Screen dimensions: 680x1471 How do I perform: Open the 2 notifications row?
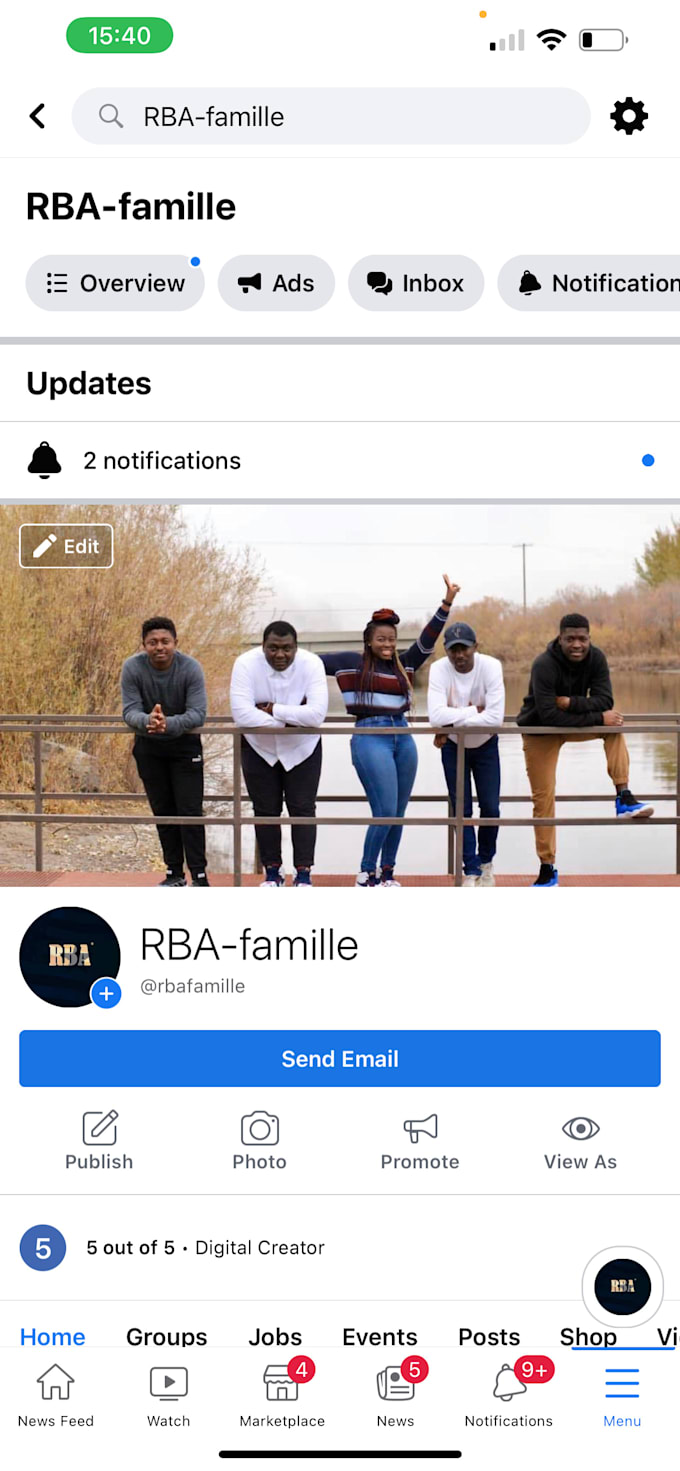tap(340, 461)
